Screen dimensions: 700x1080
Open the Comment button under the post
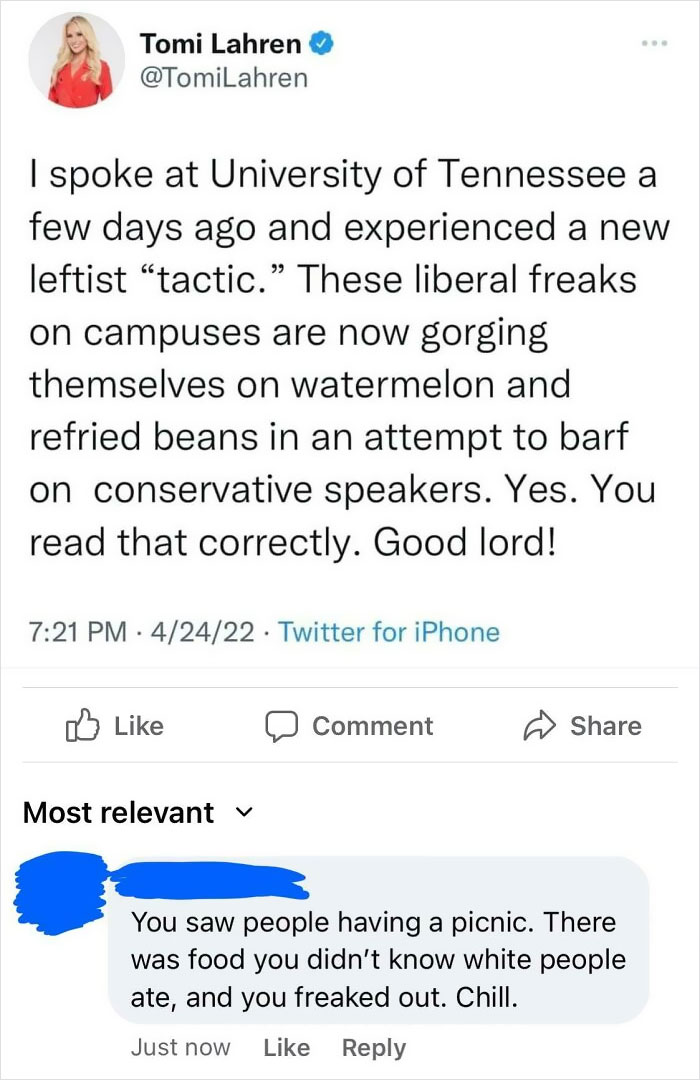click(x=349, y=726)
